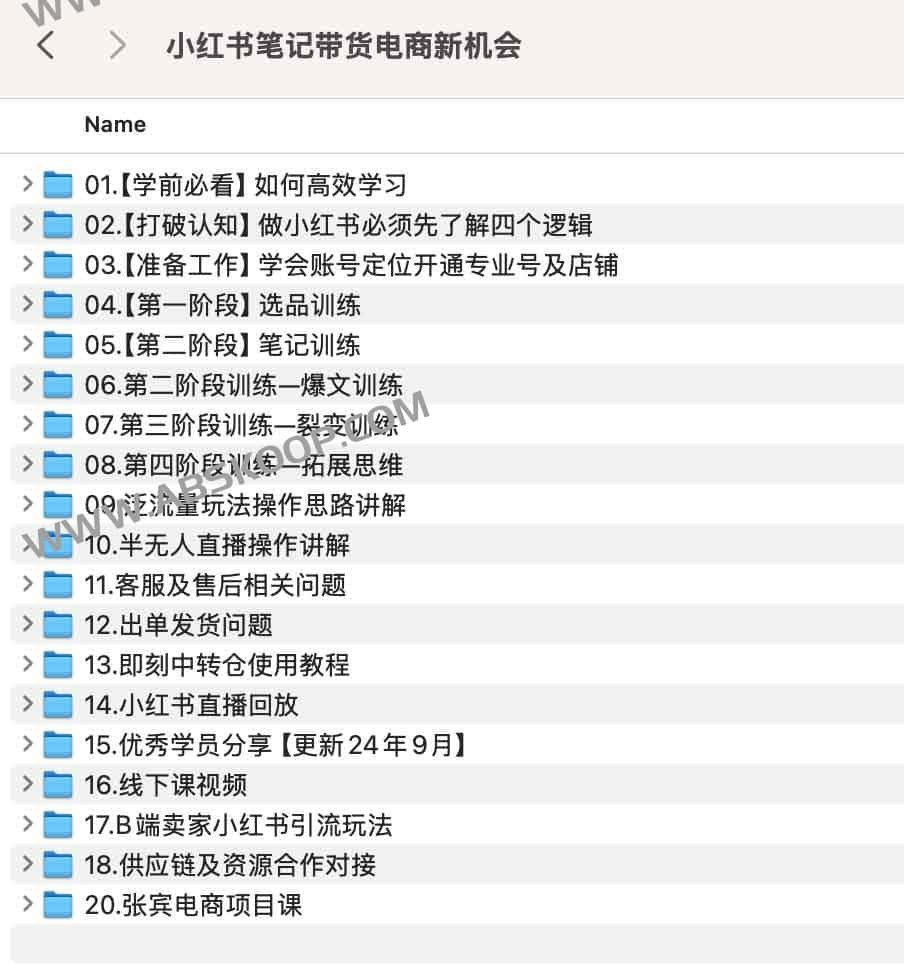
Task: Go back to the previous folder
Action: [45, 45]
